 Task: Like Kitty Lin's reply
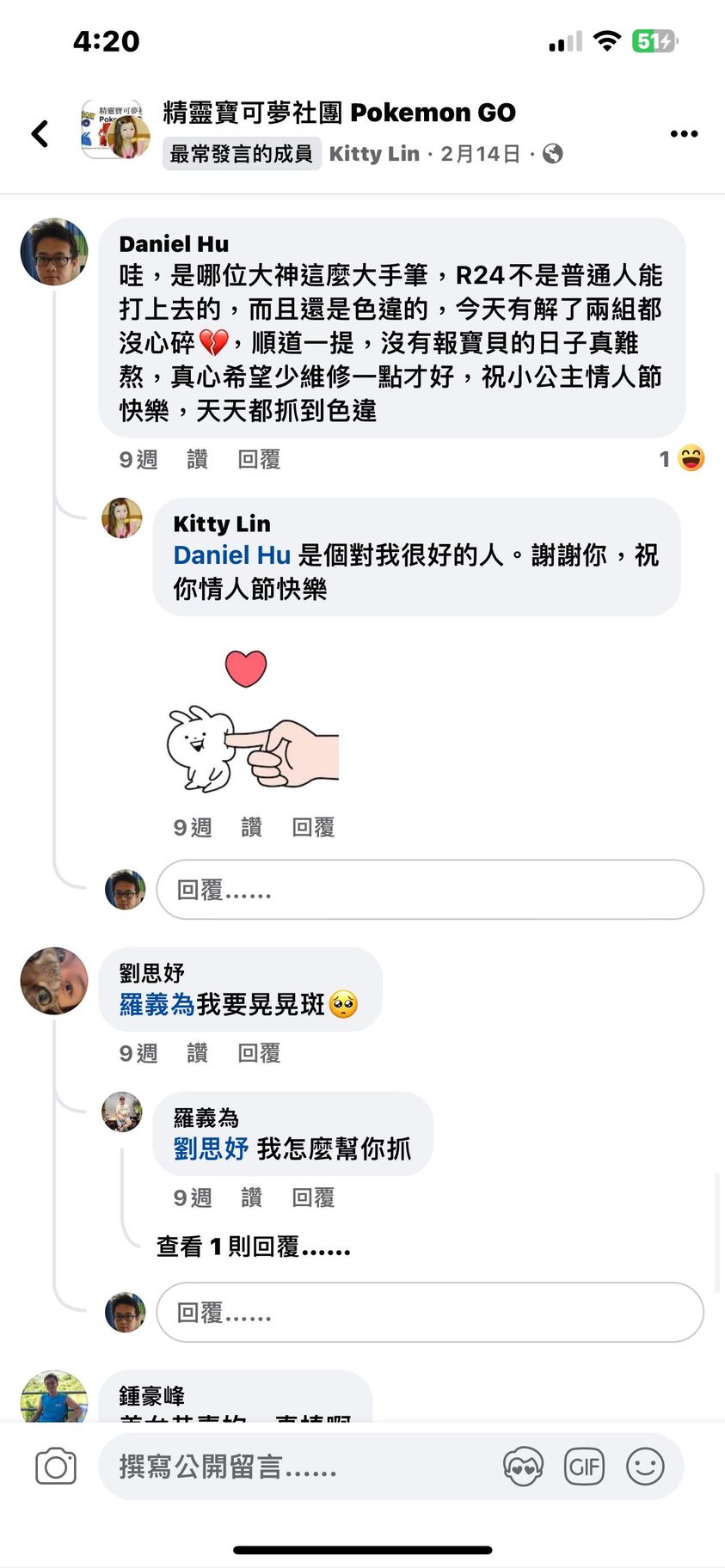coord(251,828)
